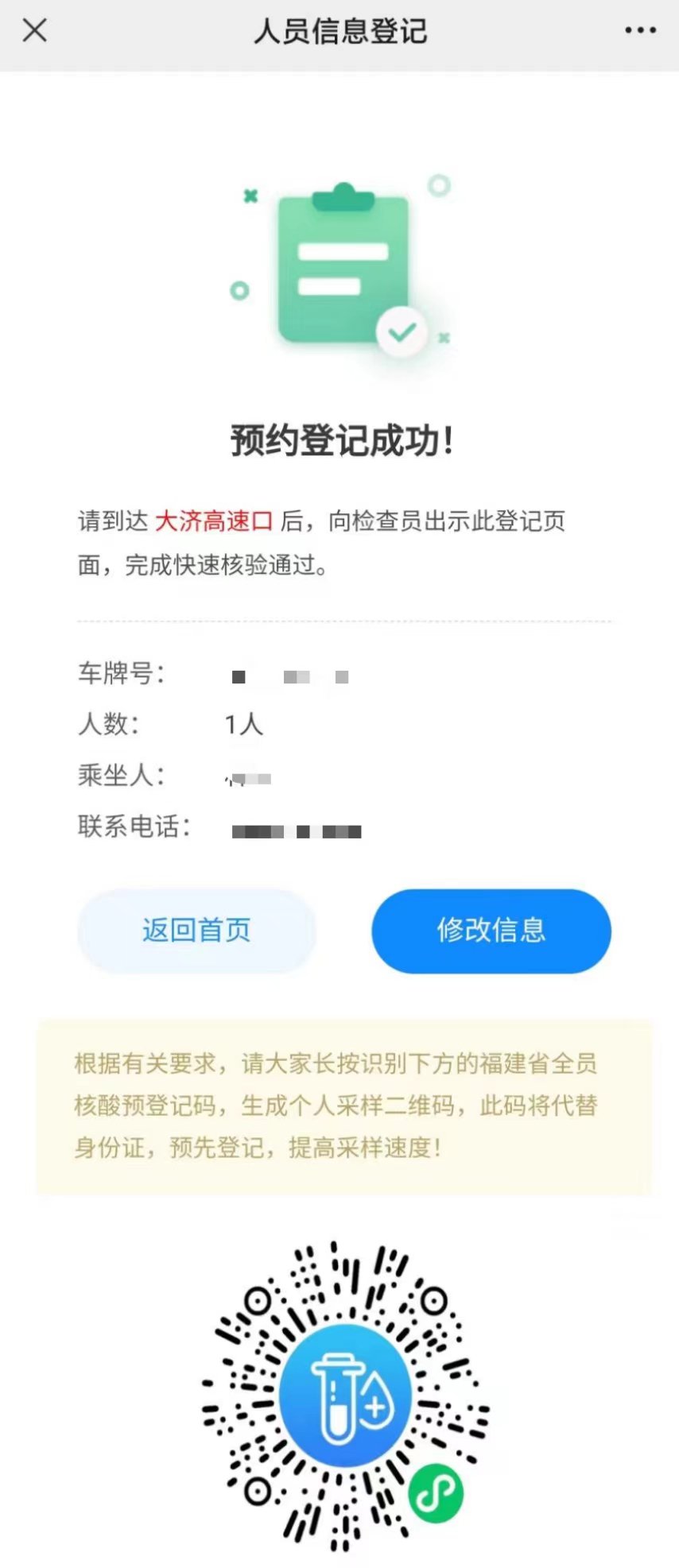Close the 人员信息登记 page
This screenshot has height=1568, width=679.
click(x=35, y=31)
